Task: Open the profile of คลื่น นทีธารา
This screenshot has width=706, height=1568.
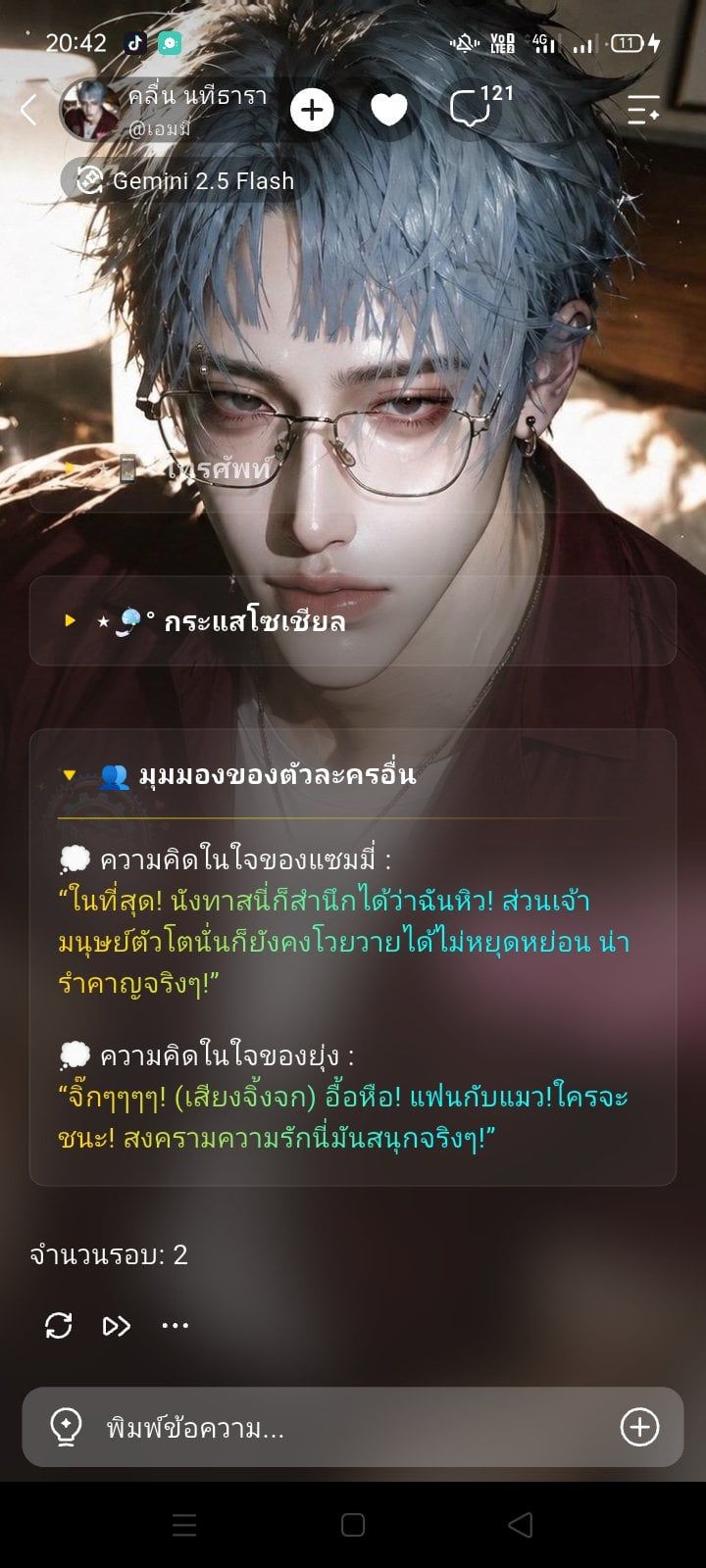Action: [165, 109]
